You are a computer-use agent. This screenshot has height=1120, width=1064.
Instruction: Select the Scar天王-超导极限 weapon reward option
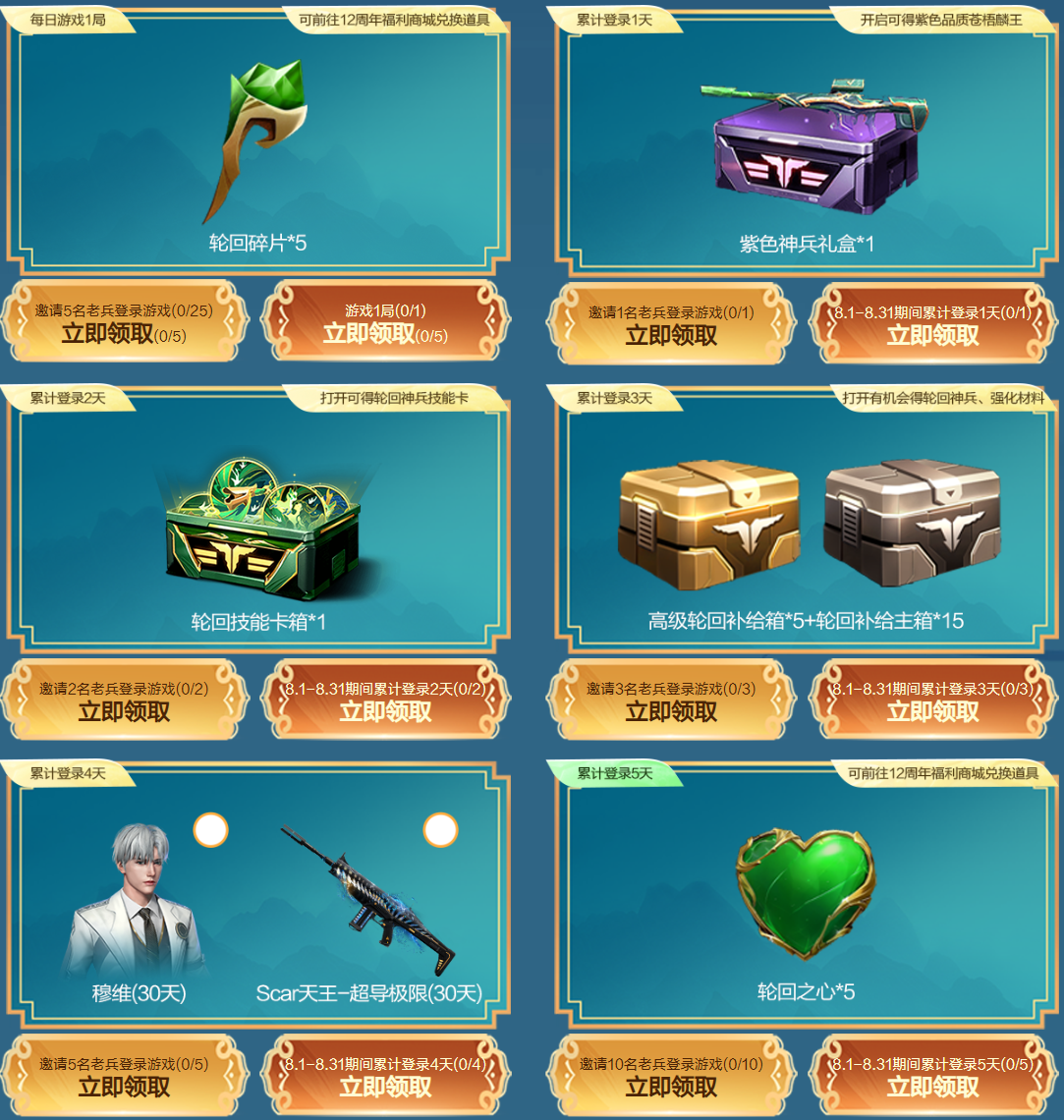pos(440,830)
